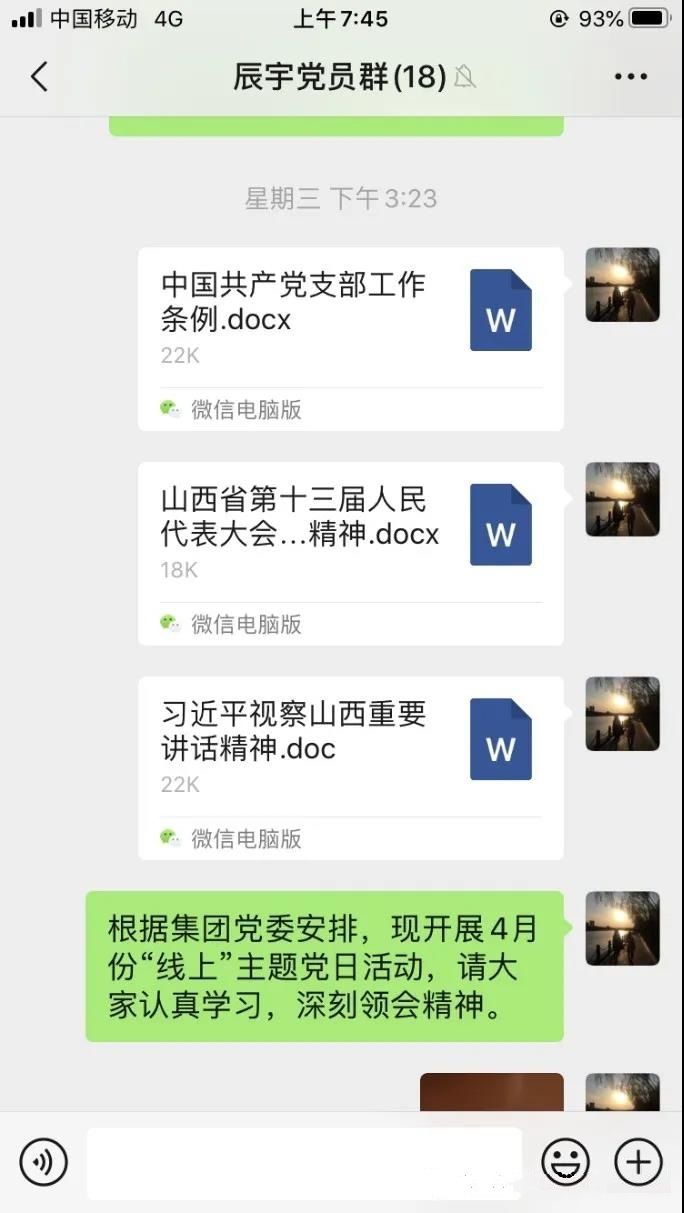684x1213 pixels.
Task: View the partially visible image message
Action: pyautogui.click(x=491, y=1092)
